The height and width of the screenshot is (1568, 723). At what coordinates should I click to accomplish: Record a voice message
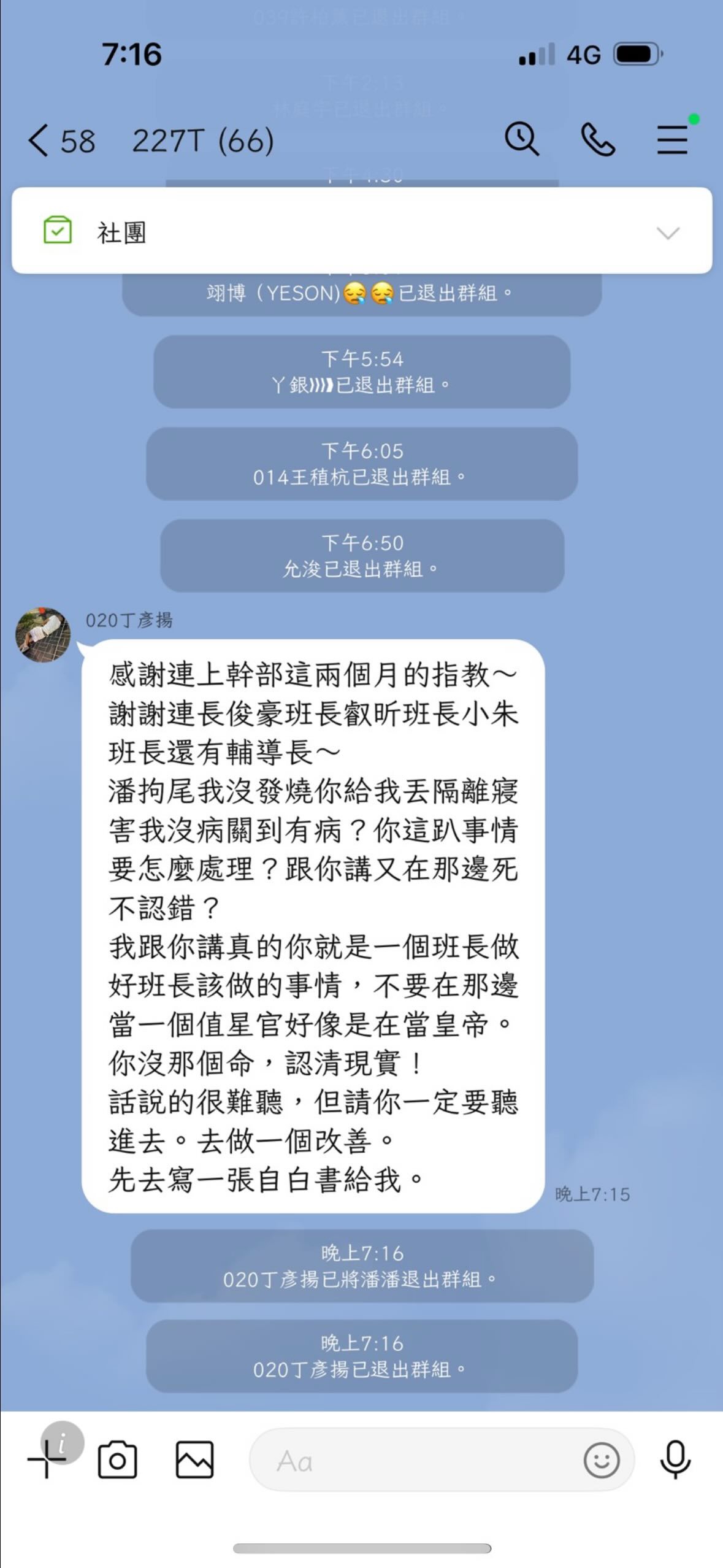tap(675, 1459)
